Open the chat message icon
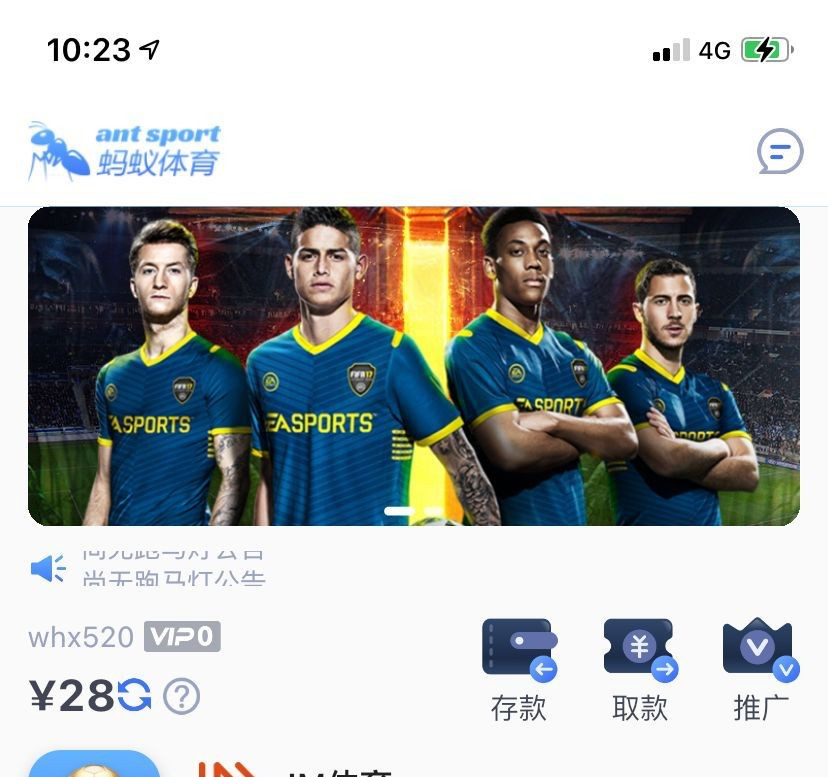Image resolution: width=828 pixels, height=777 pixels. tap(780, 152)
